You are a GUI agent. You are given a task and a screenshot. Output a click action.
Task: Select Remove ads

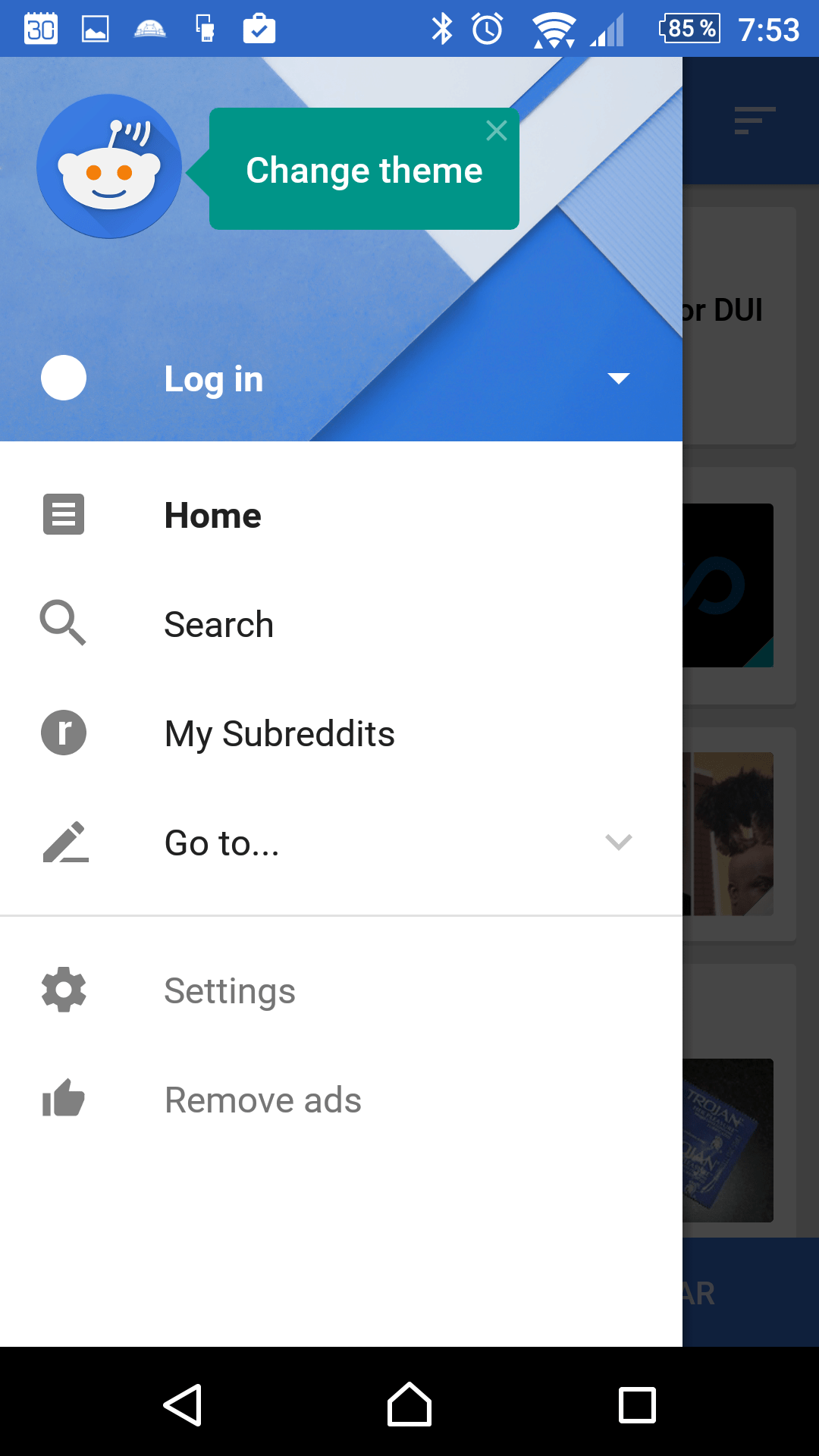(262, 1100)
